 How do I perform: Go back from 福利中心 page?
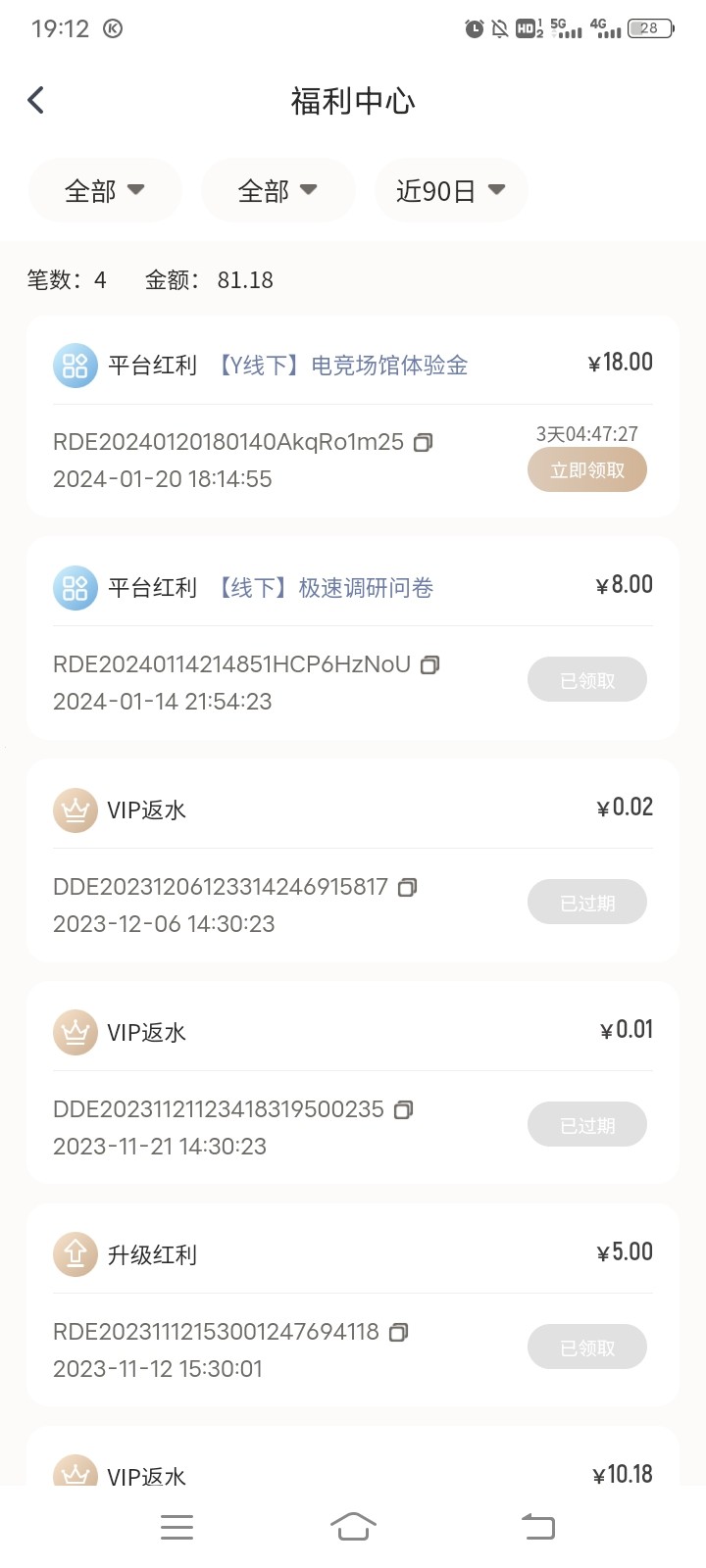(x=36, y=100)
